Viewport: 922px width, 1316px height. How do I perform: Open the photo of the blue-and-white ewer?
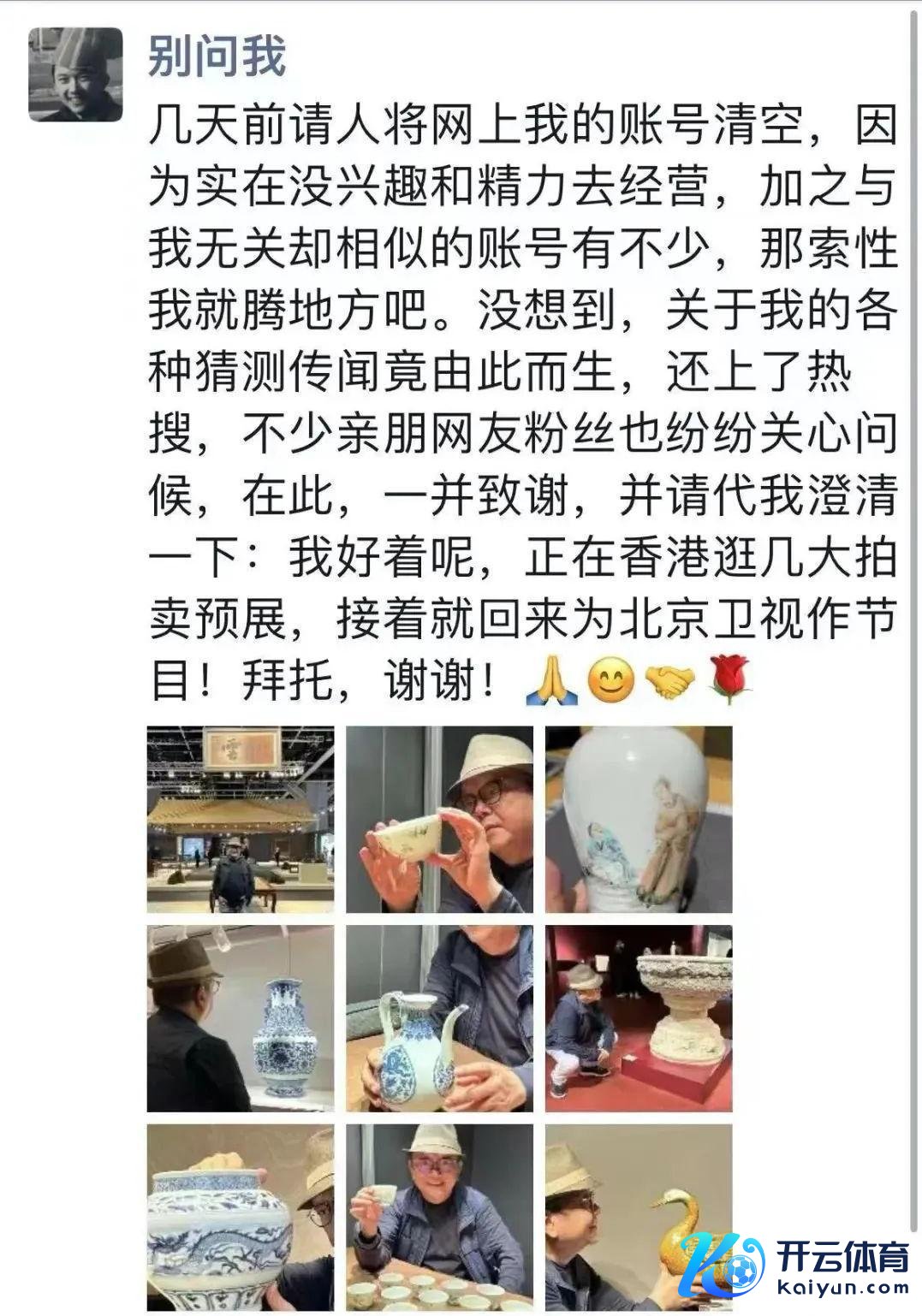click(x=439, y=1018)
